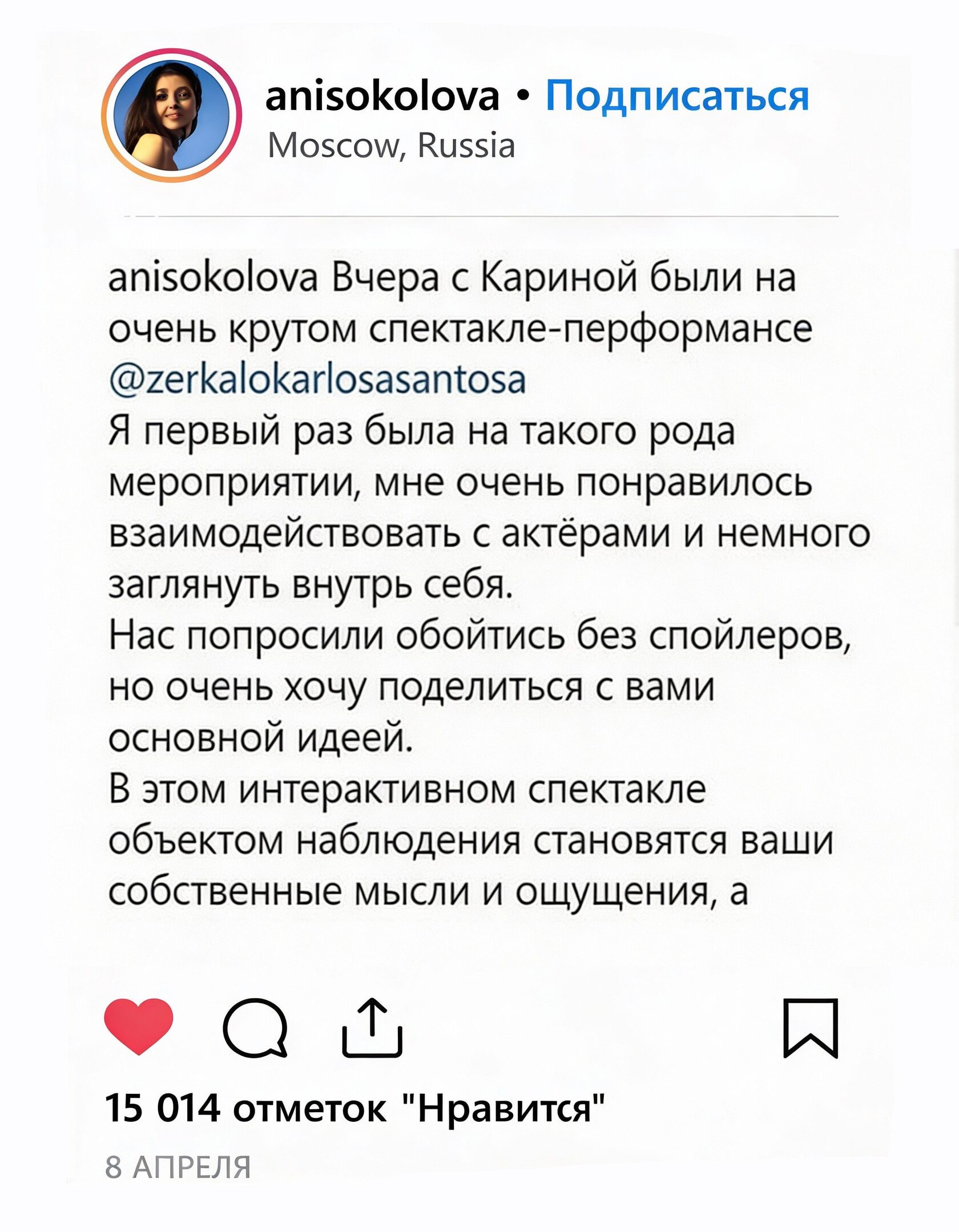This screenshot has height=1232, width=959.
Task: Open the Moscow, Russia location
Action: click(x=391, y=145)
